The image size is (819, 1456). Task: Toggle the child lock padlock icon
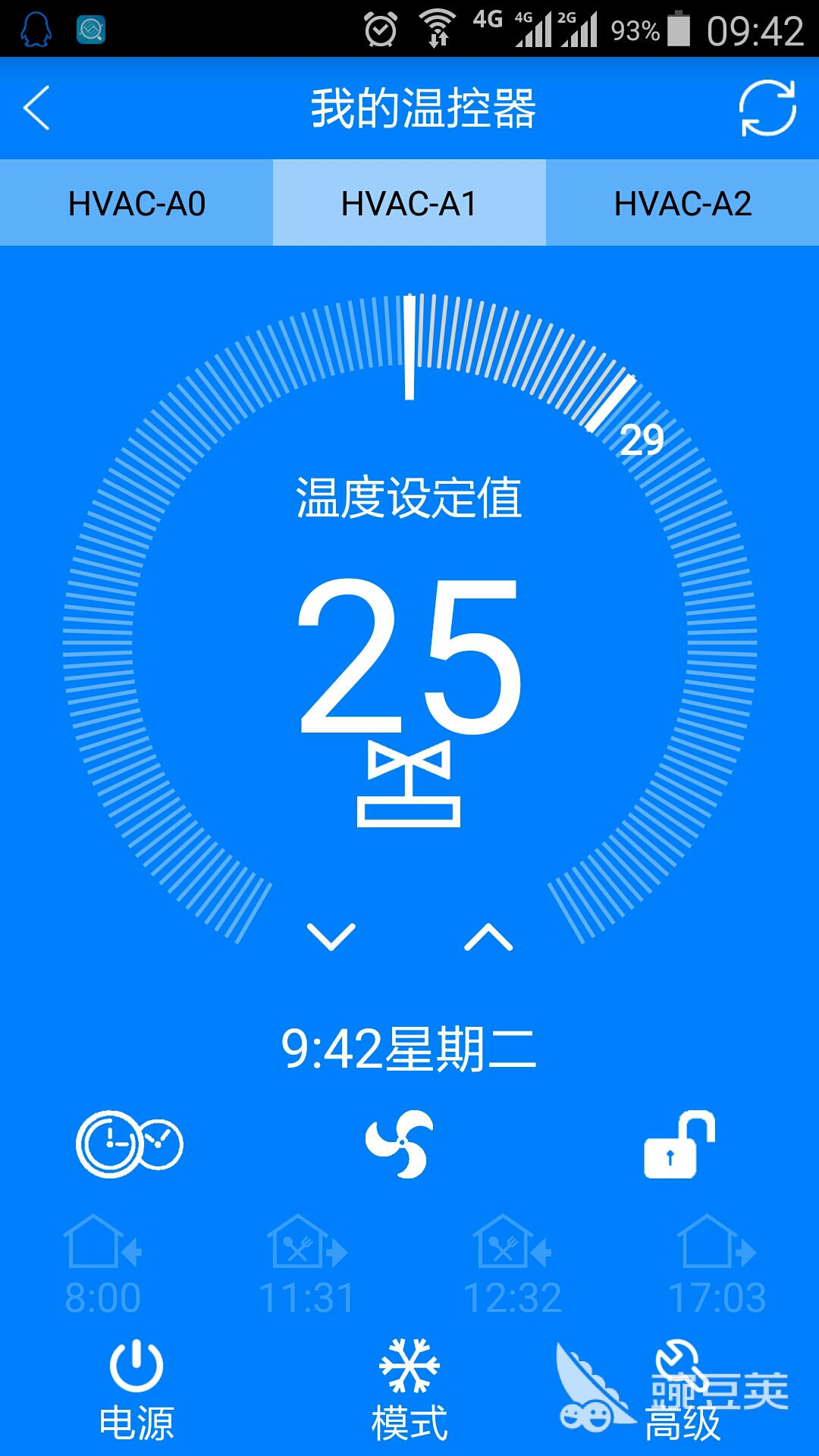pos(678,1144)
